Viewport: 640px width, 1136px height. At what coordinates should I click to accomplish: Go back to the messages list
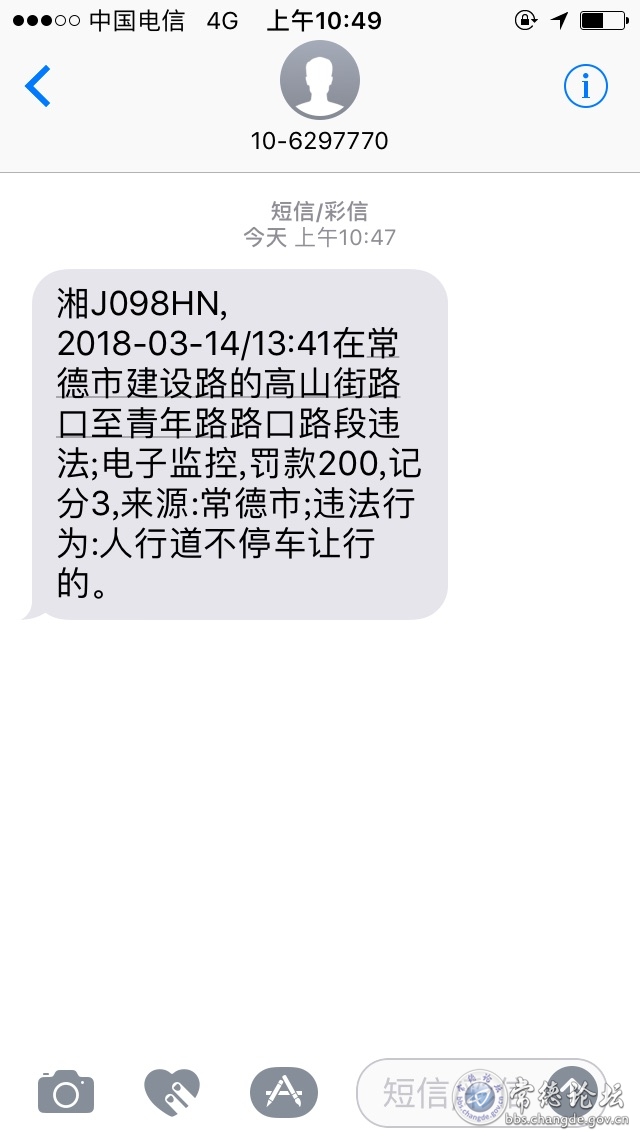pyautogui.click(x=38, y=87)
